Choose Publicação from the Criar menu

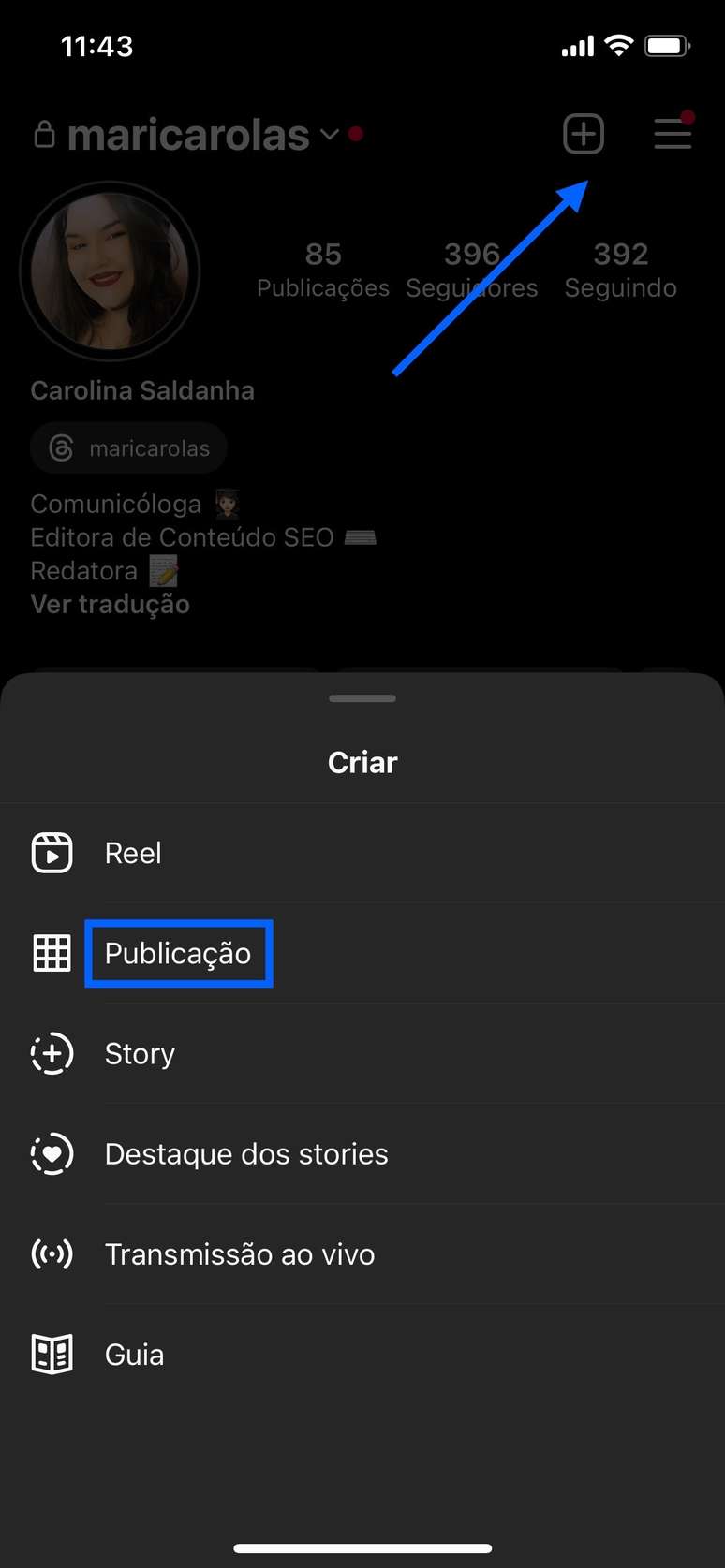coord(178,953)
